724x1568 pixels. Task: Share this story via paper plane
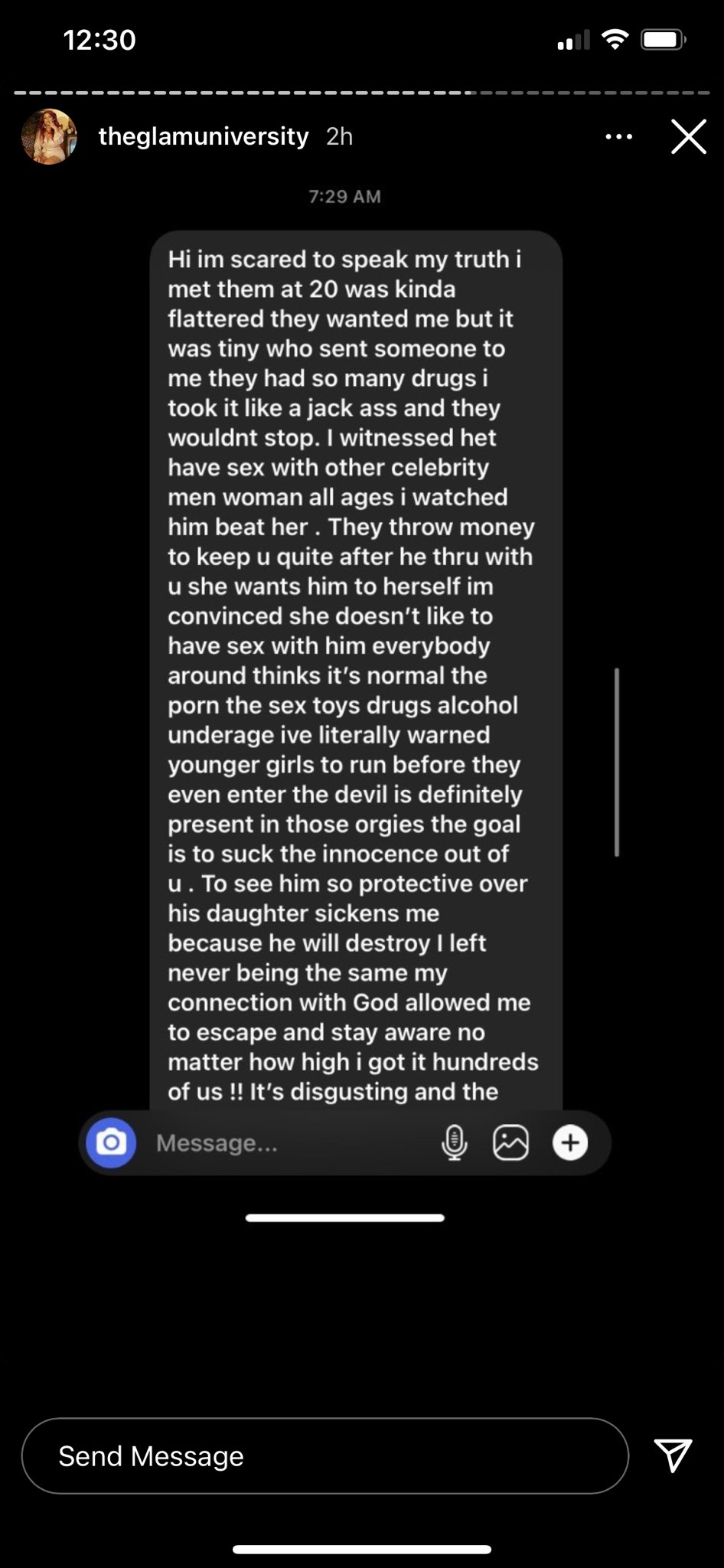673,1455
